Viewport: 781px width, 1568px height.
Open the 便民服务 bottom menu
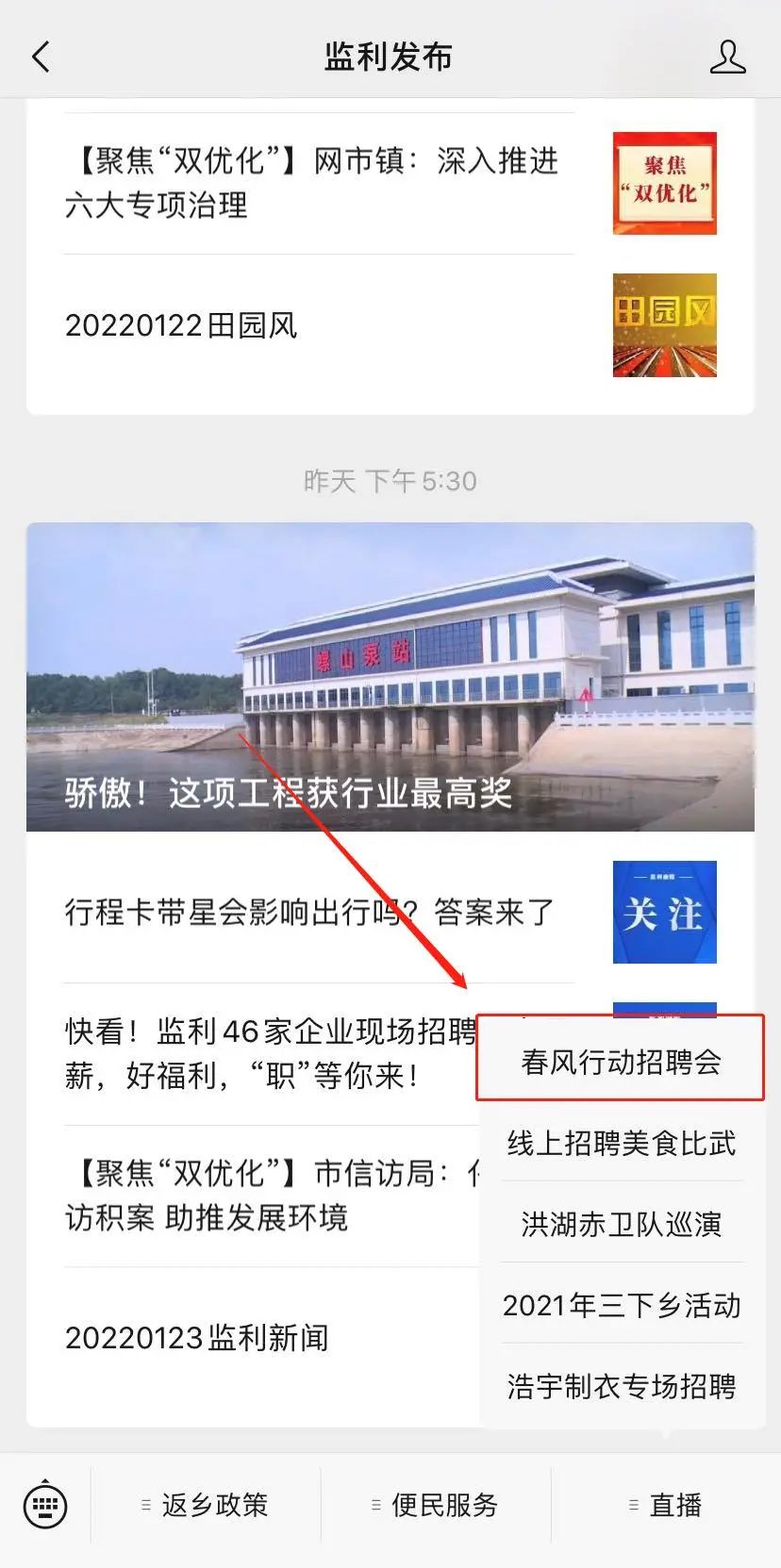[436, 1505]
